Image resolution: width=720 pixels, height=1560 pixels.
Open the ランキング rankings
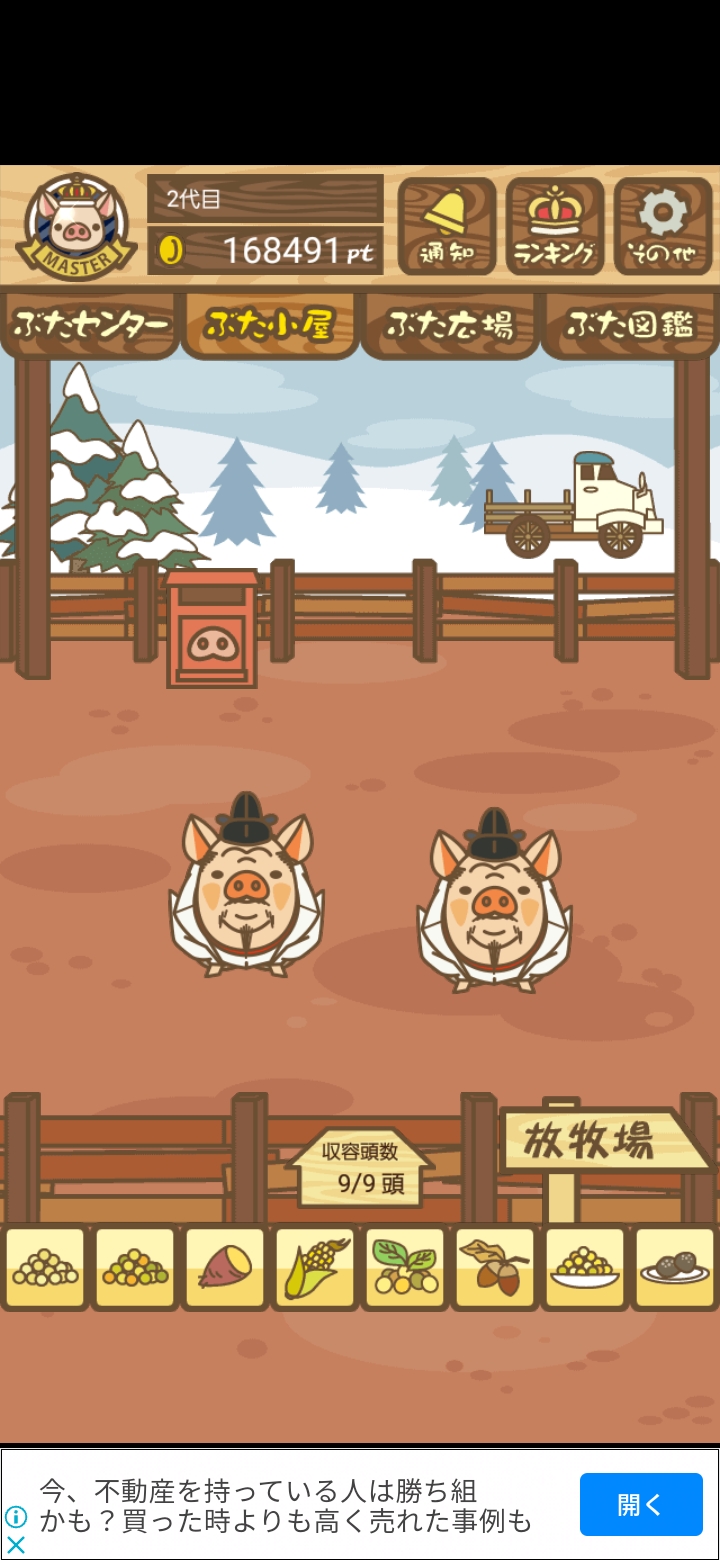(554, 226)
